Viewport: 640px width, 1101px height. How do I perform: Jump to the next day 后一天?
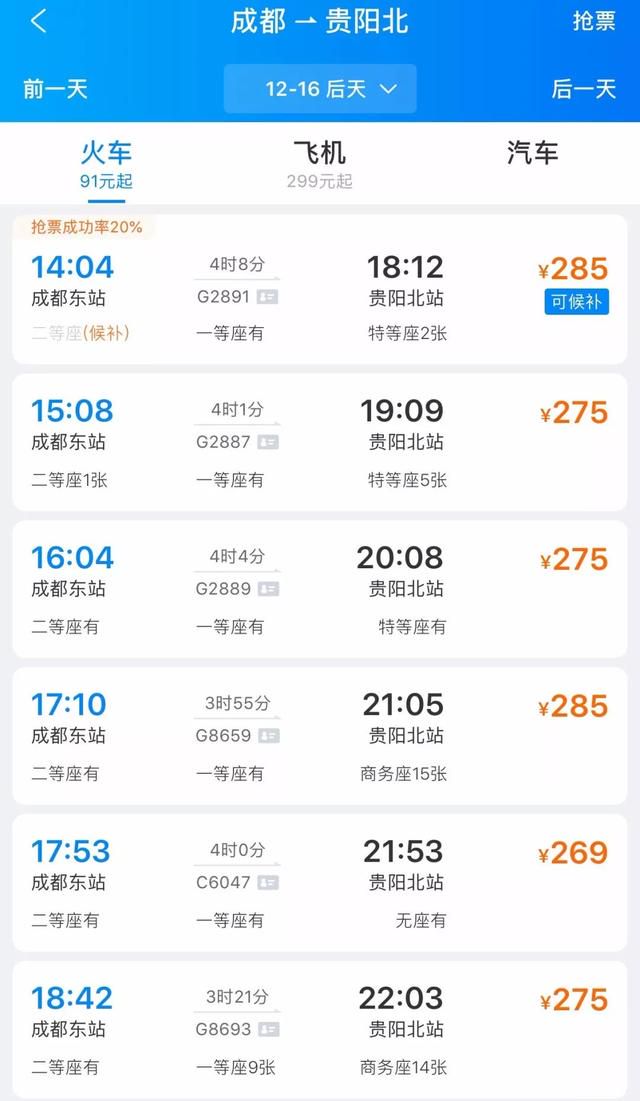(583, 89)
